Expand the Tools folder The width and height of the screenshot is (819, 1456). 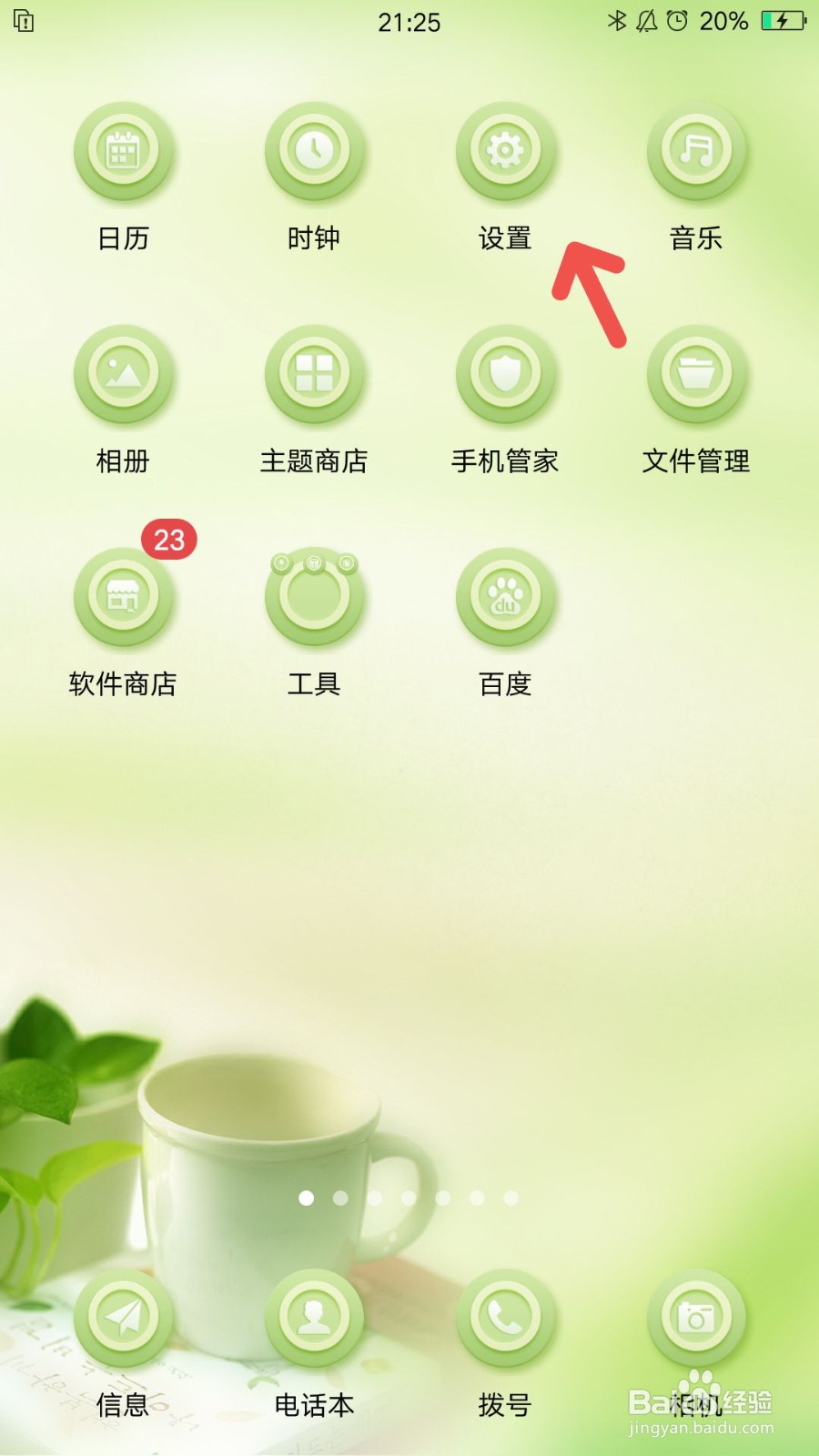(x=314, y=596)
